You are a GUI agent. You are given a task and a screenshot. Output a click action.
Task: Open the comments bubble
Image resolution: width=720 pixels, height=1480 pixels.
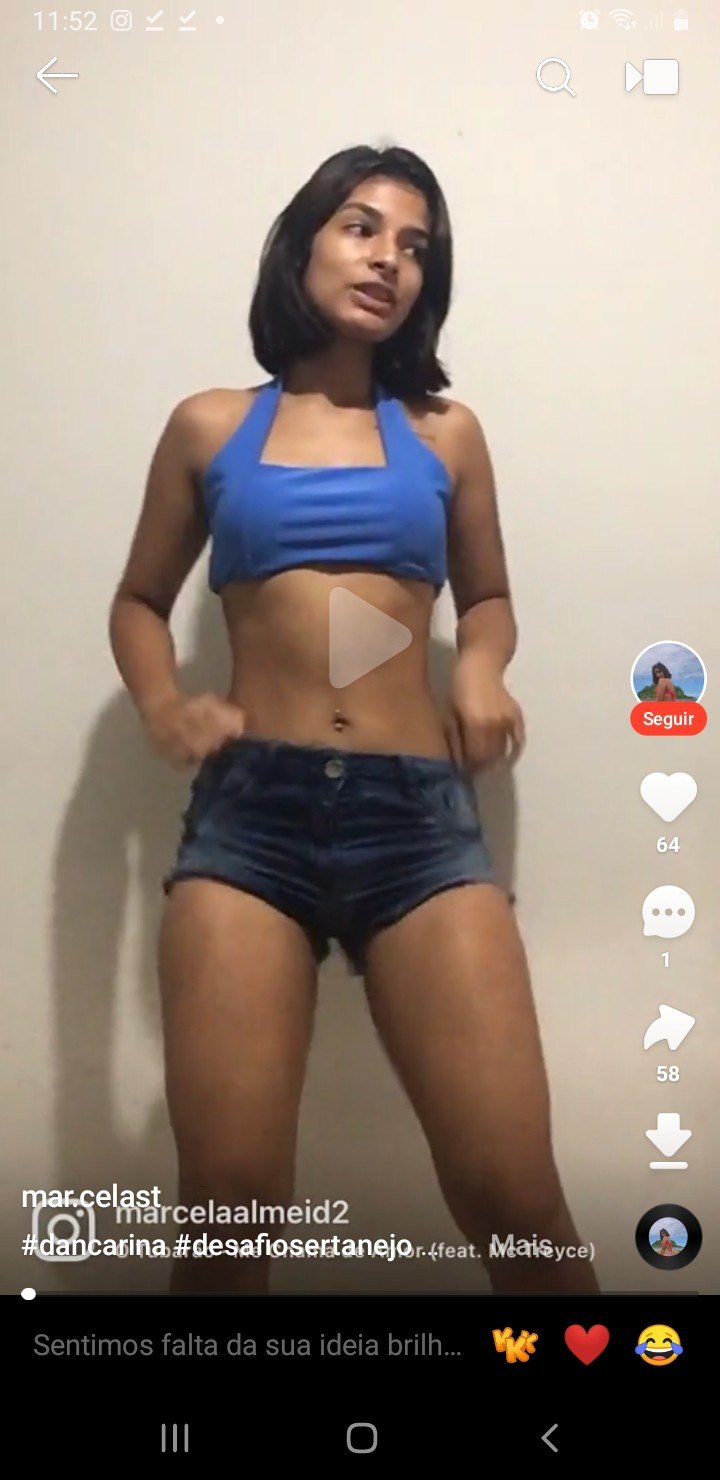click(668, 912)
